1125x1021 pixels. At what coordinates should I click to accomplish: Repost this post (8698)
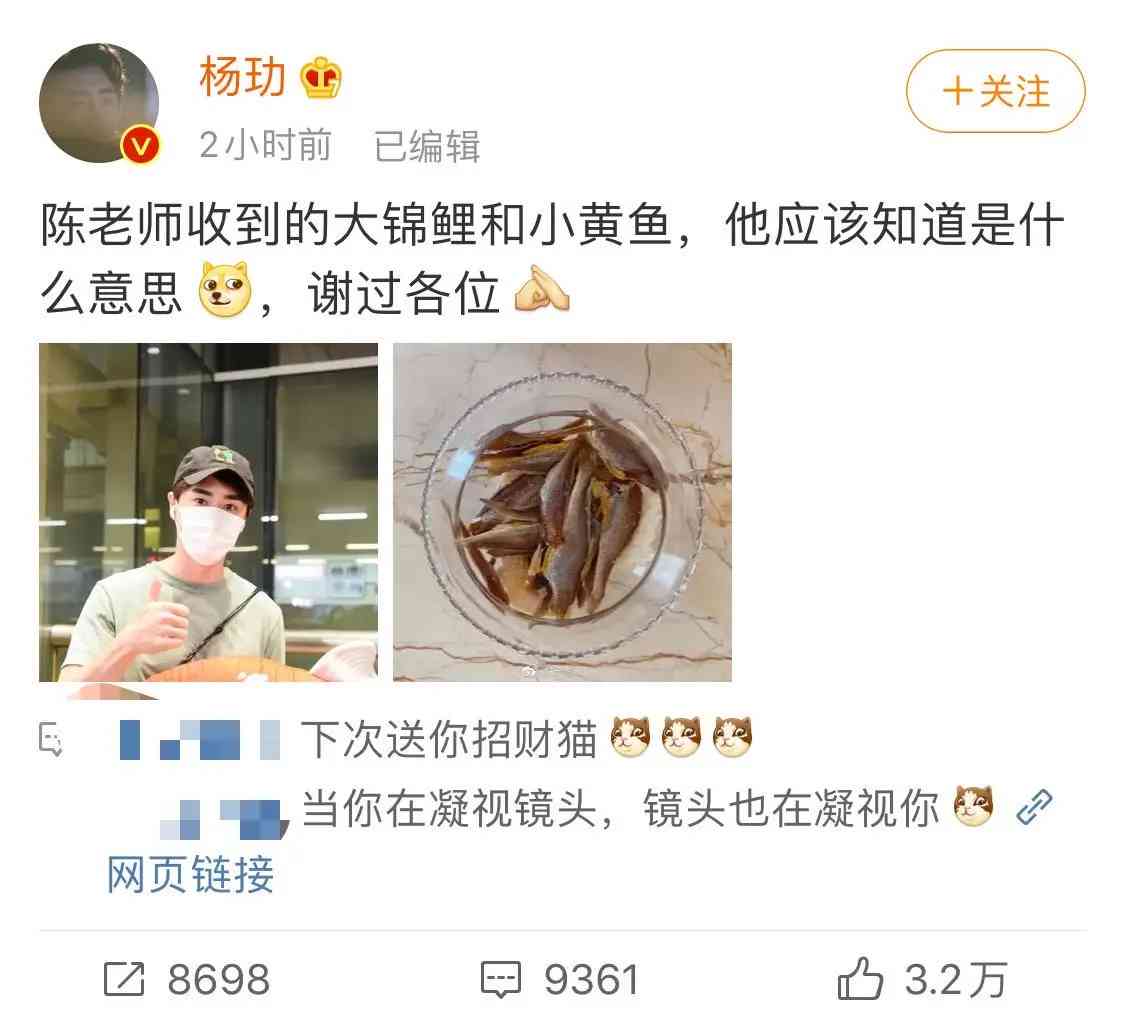pos(187,979)
